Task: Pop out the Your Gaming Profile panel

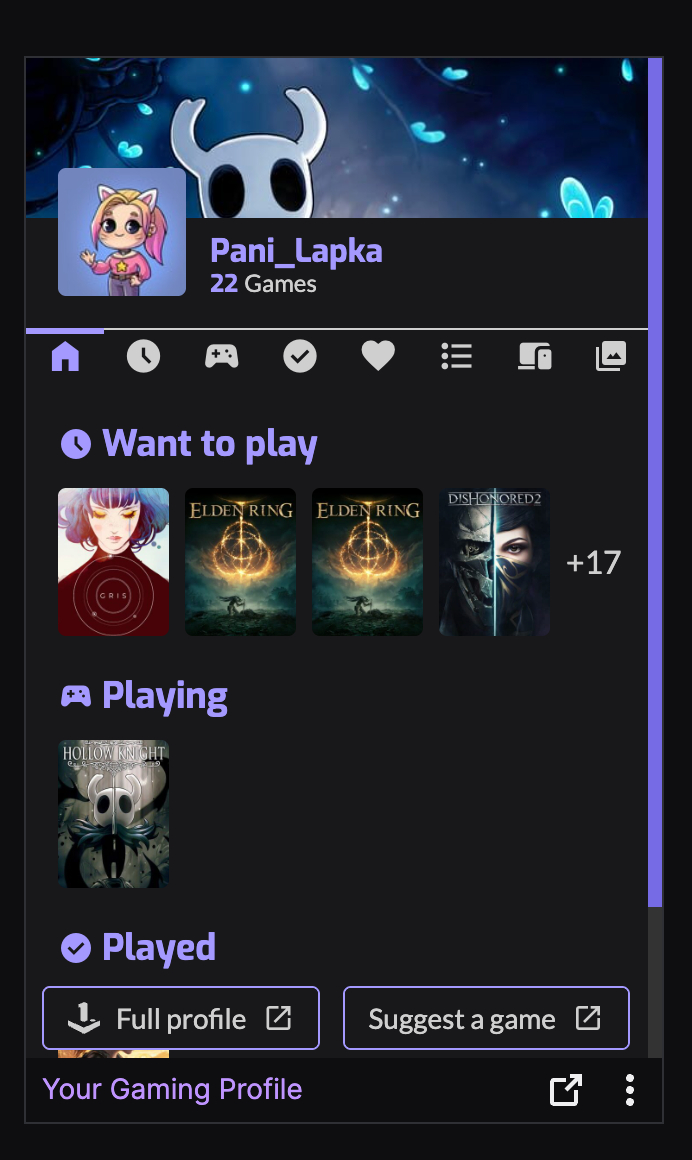Action: point(566,1089)
